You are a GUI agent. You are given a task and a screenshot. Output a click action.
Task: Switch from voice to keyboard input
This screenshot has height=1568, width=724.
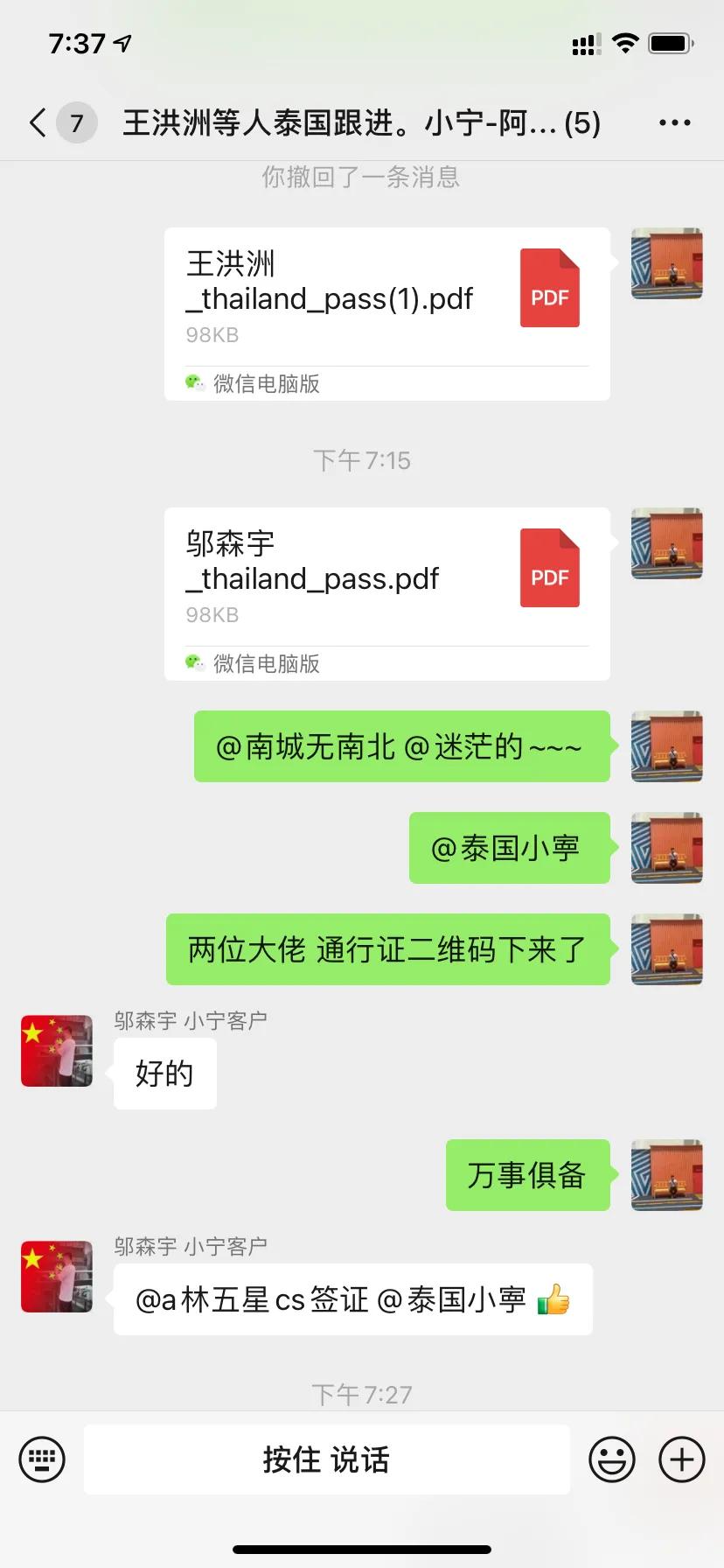click(41, 1459)
